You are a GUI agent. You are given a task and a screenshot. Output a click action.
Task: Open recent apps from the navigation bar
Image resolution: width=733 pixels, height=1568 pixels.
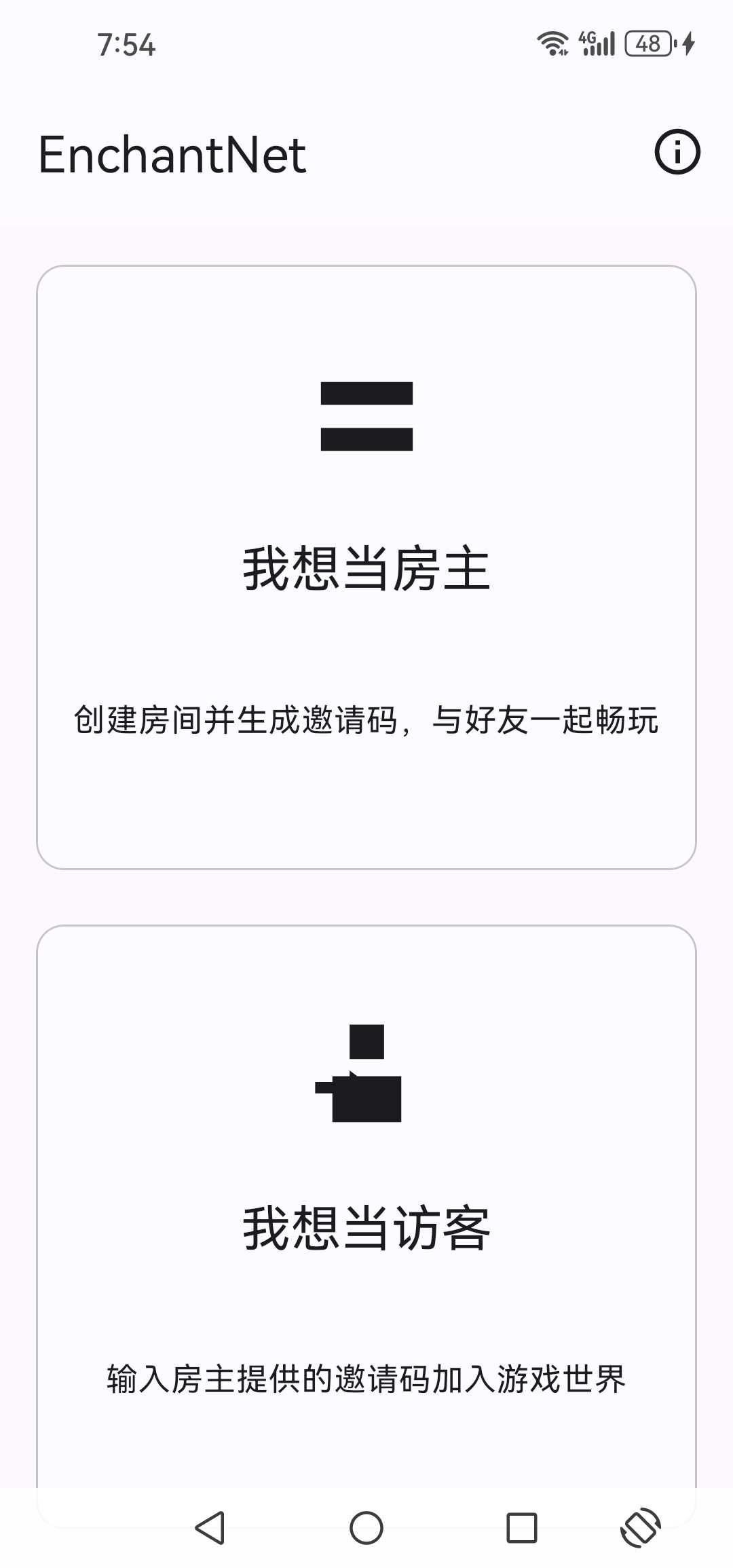pyautogui.click(x=521, y=1527)
